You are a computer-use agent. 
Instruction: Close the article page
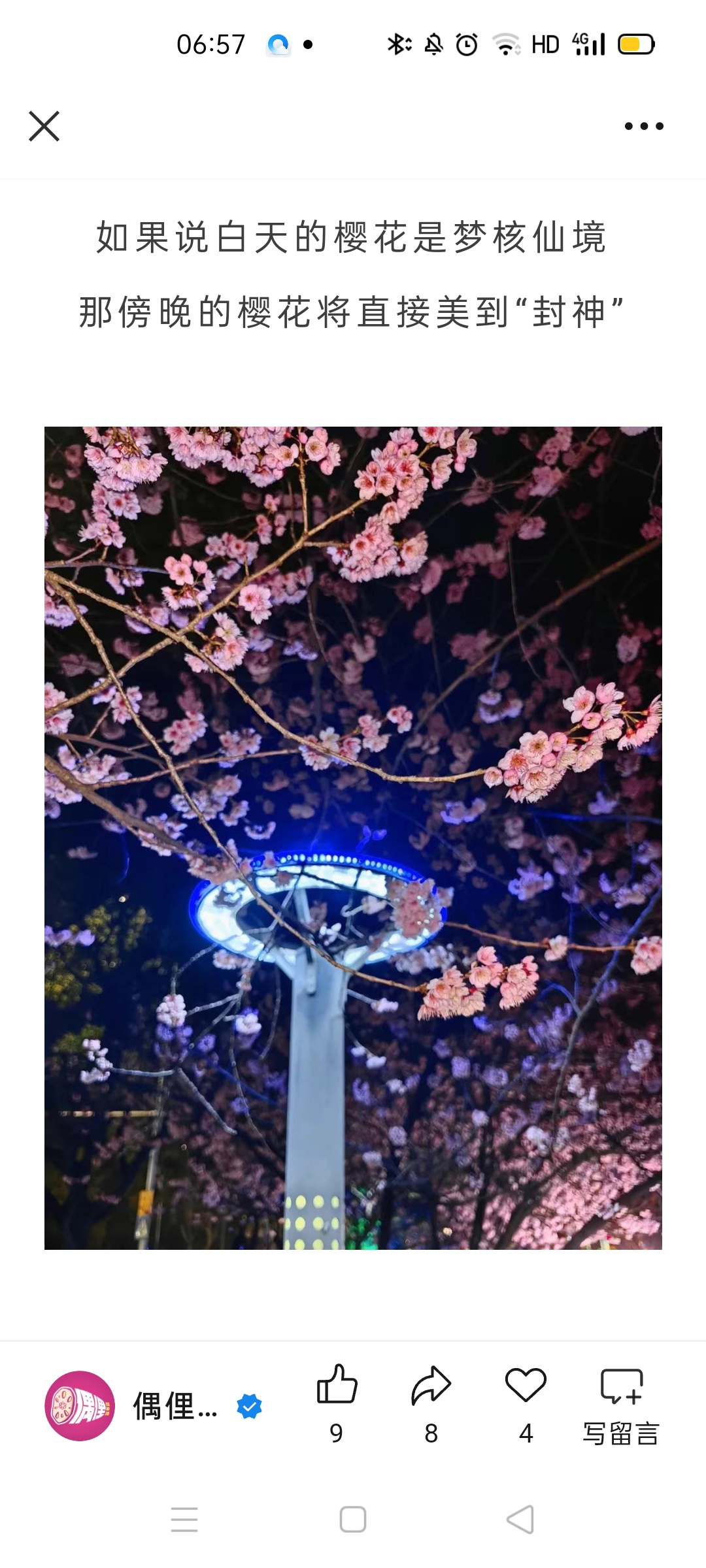(44, 126)
